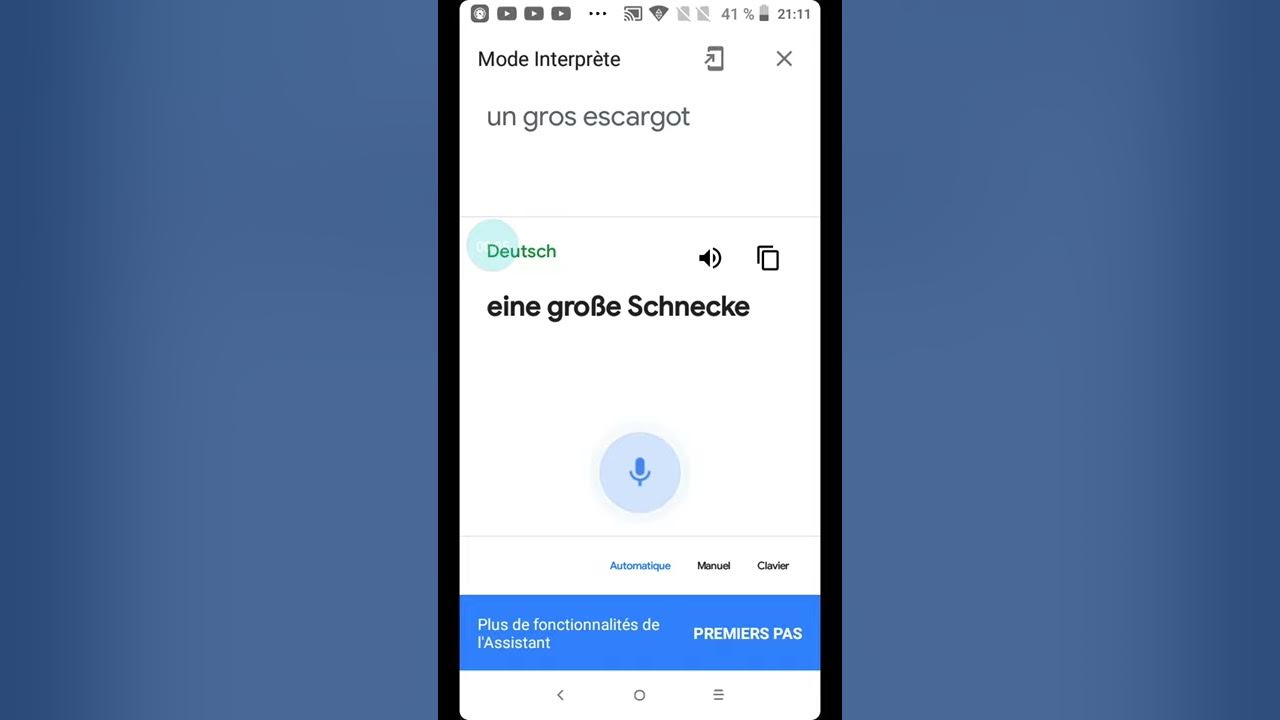This screenshot has width=1280, height=720.
Task: Tap PREMIERS PAS in the Assistant banner
Action: [x=747, y=633]
